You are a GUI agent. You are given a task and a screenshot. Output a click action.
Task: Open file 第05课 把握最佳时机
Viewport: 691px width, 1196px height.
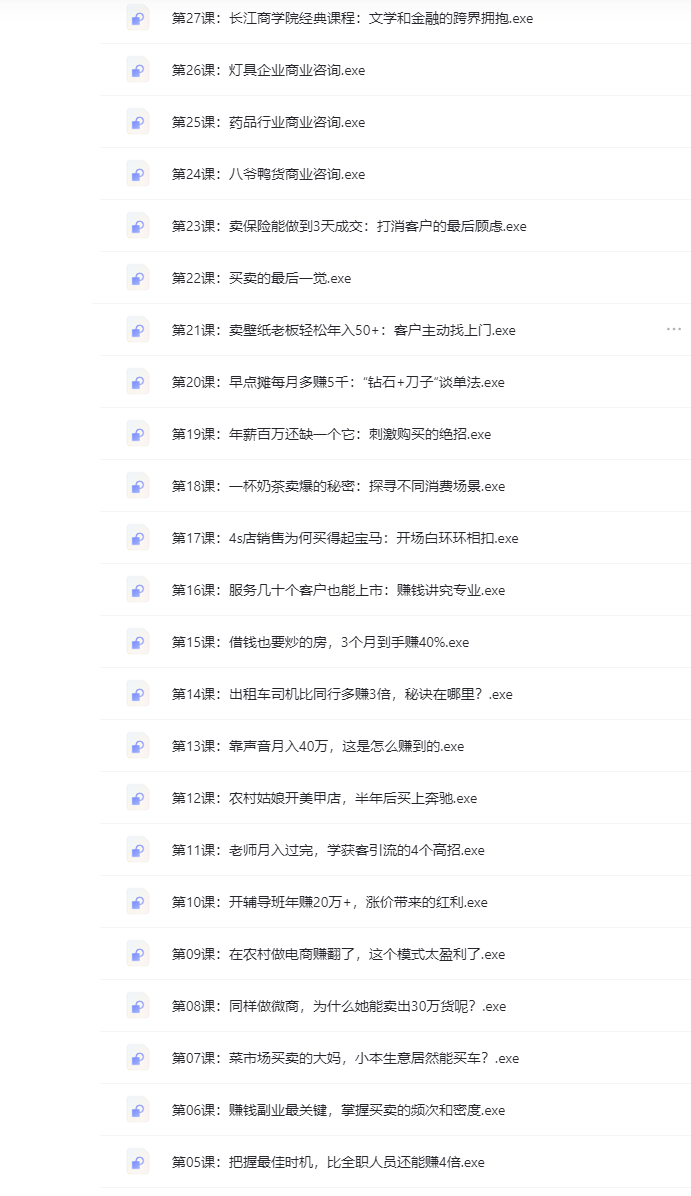click(327, 1162)
